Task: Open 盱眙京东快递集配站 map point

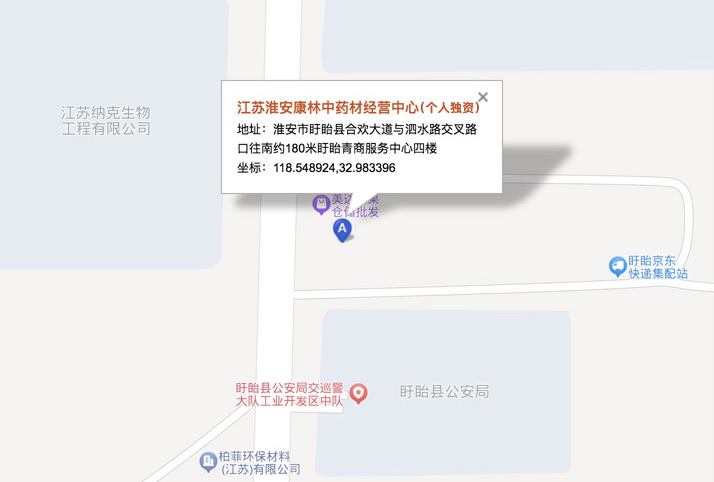Action: pyautogui.click(x=619, y=266)
